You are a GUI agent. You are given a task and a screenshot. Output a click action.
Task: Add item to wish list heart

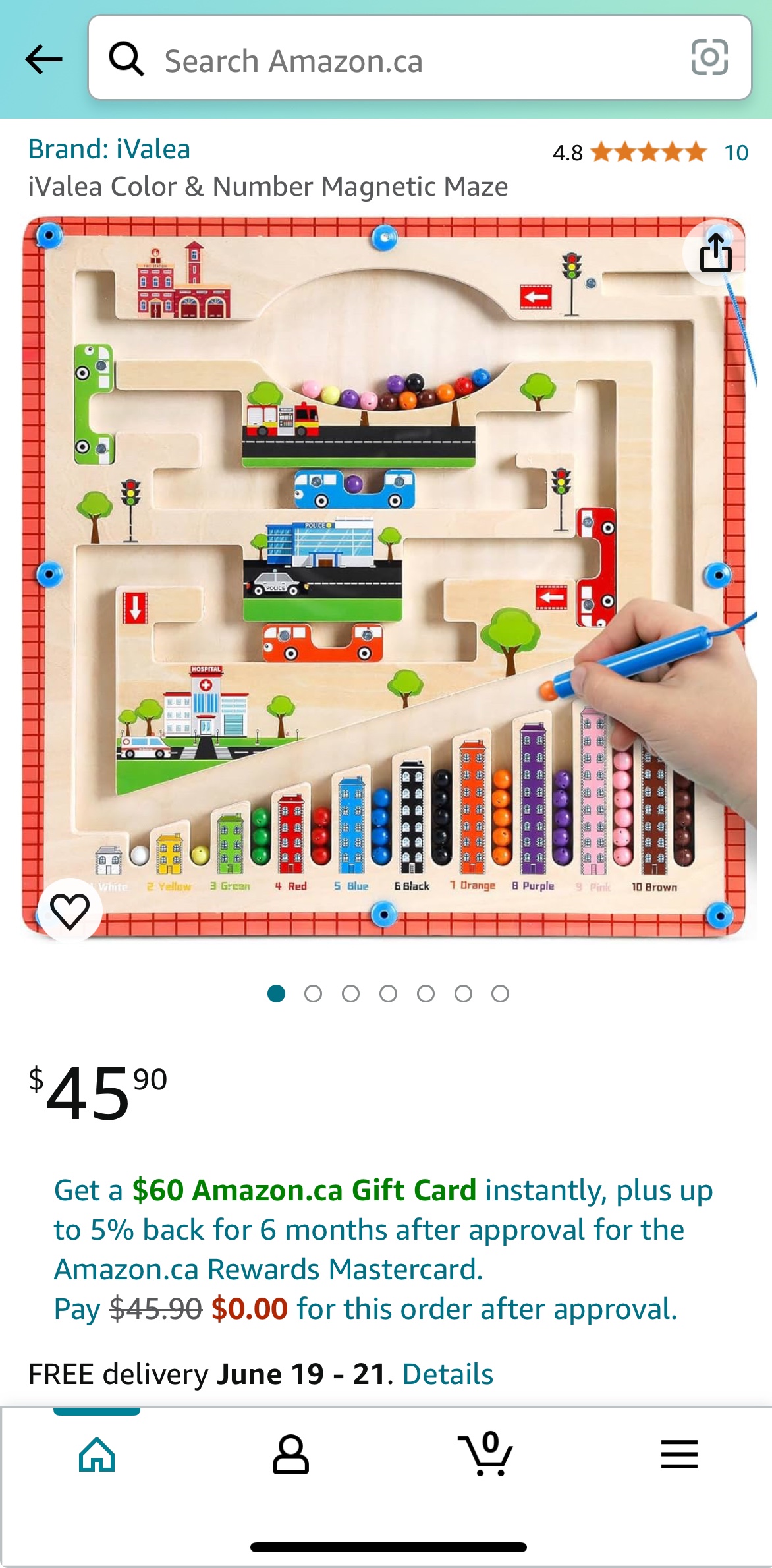tap(70, 911)
